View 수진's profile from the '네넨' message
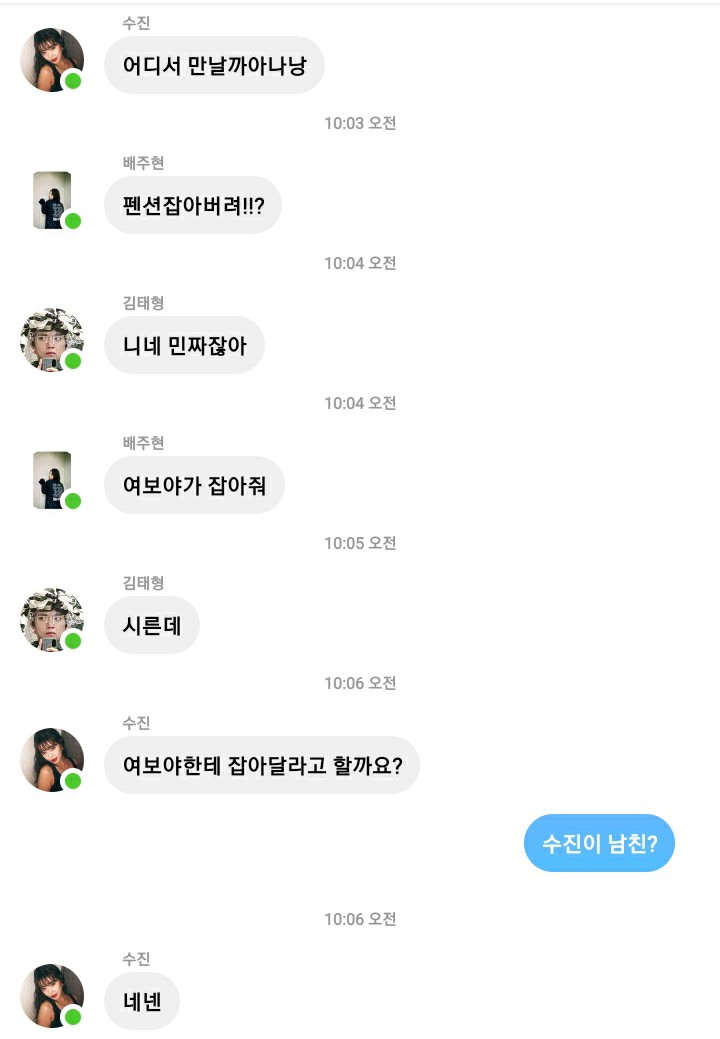 [52, 996]
